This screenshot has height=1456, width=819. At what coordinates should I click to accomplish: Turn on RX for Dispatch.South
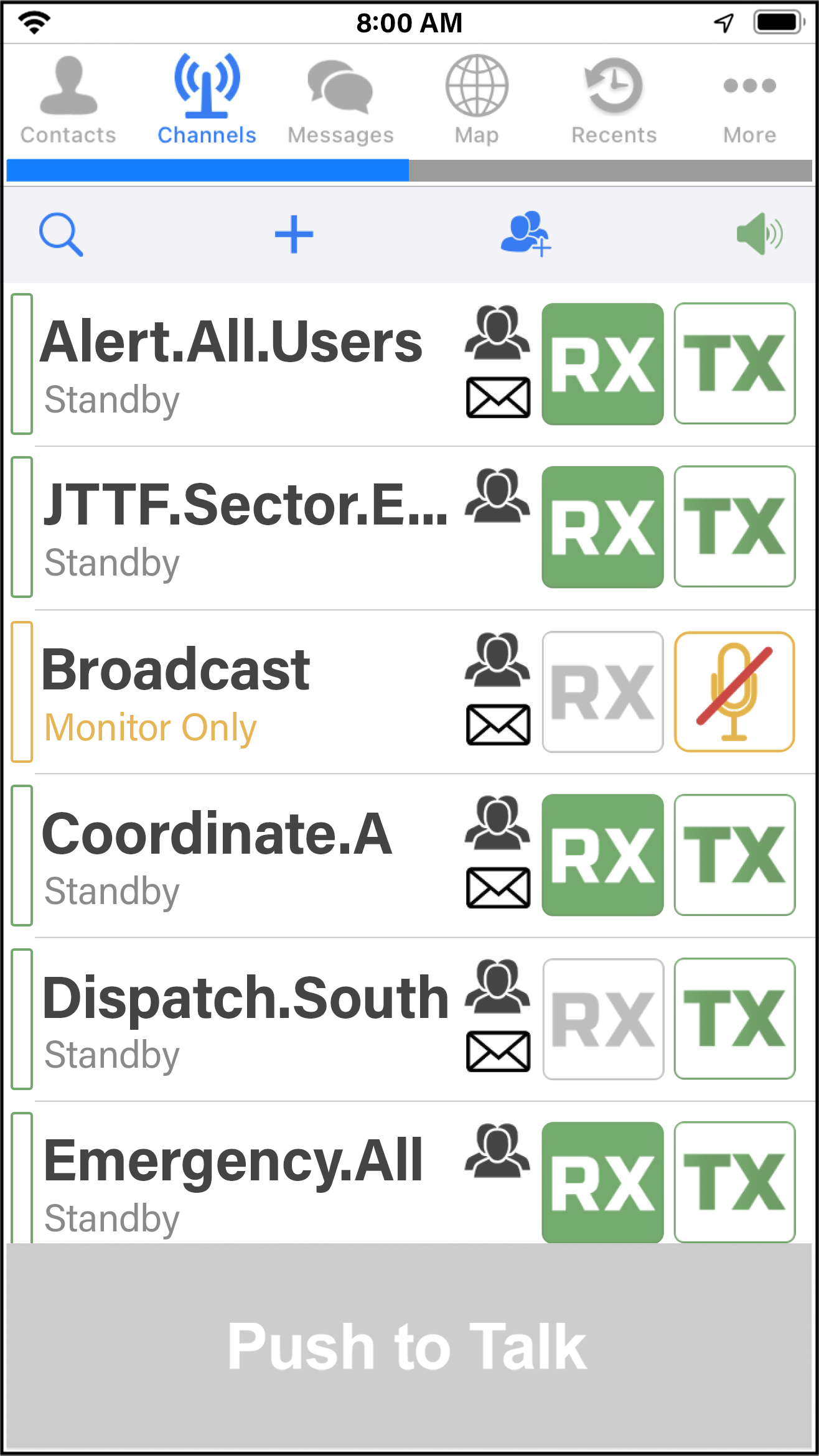(x=602, y=1019)
